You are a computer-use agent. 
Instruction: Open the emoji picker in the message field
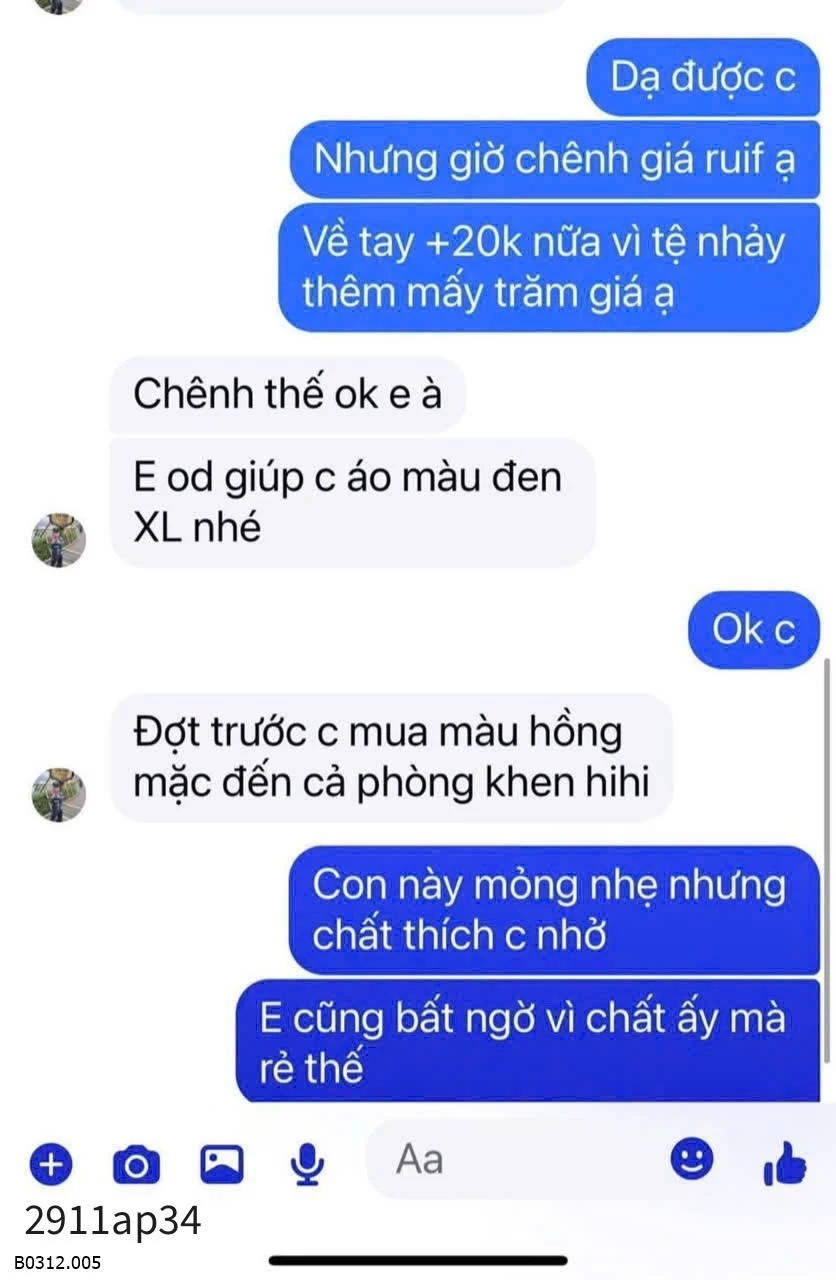[691, 1160]
